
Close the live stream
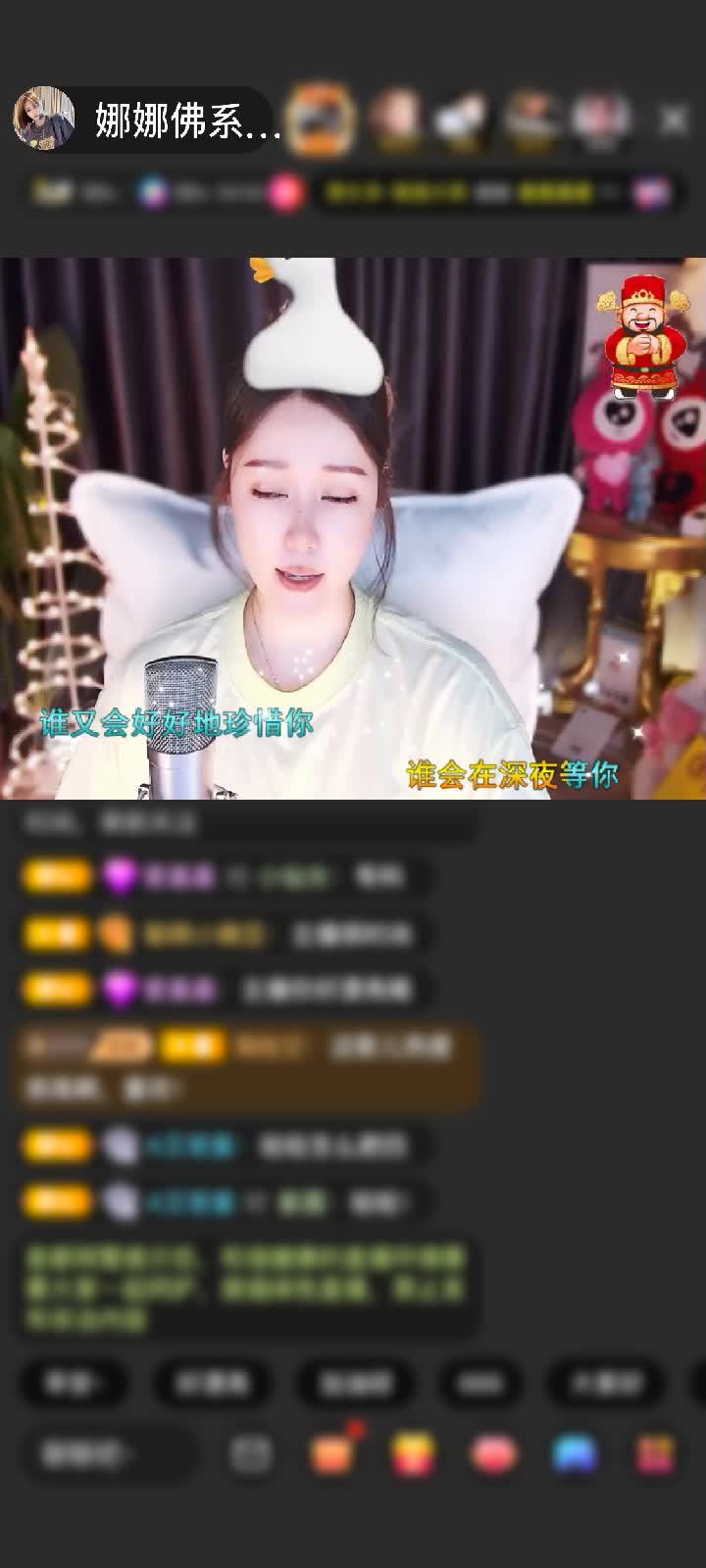tap(673, 121)
